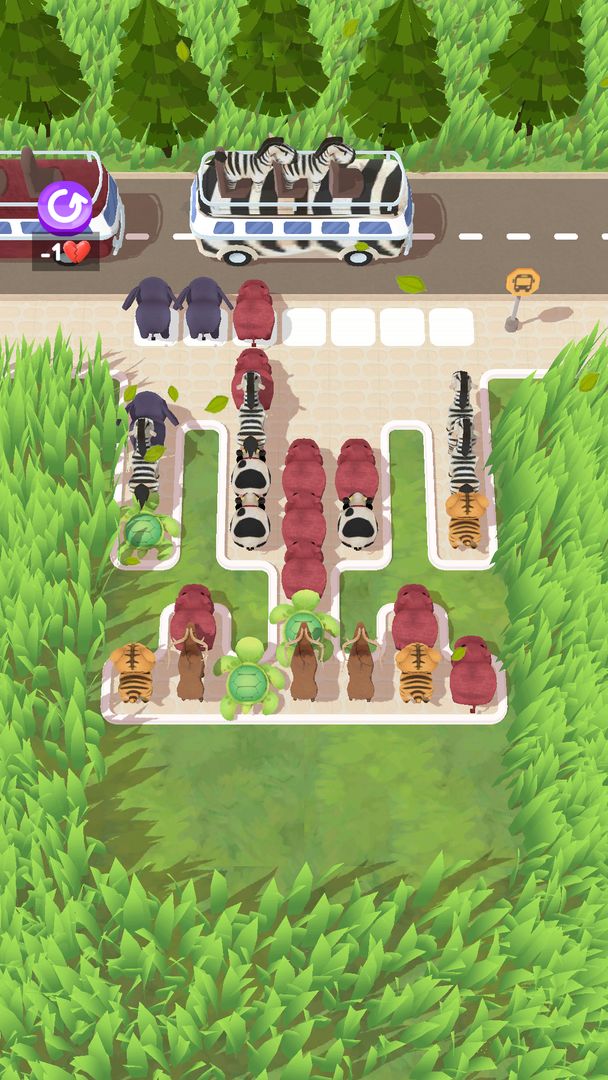This screenshot has width=608, height=1080.
Task: Tap the purple undo button
Action: coord(65,208)
